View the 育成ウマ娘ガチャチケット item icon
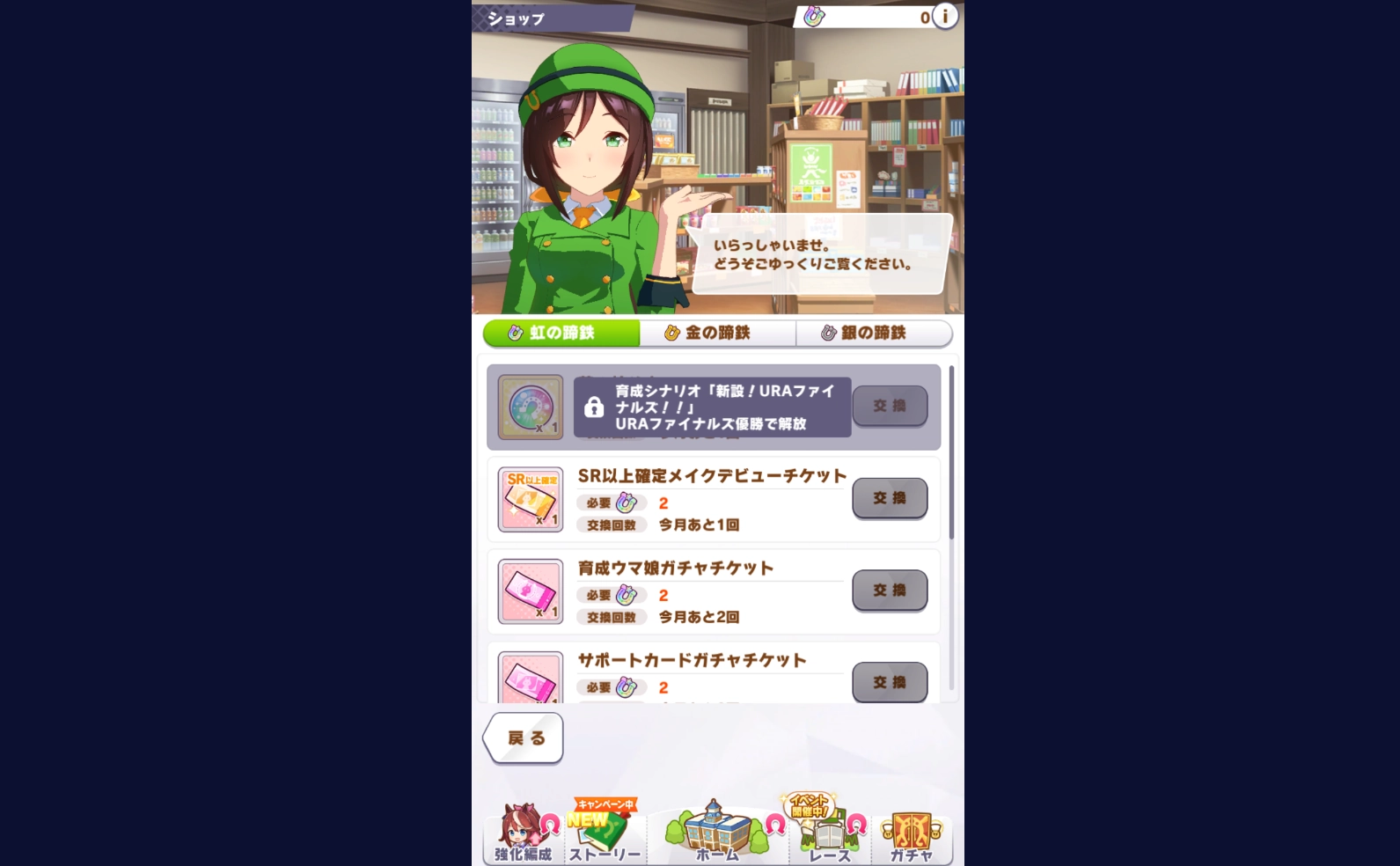The width and height of the screenshot is (1400, 866). [x=531, y=591]
